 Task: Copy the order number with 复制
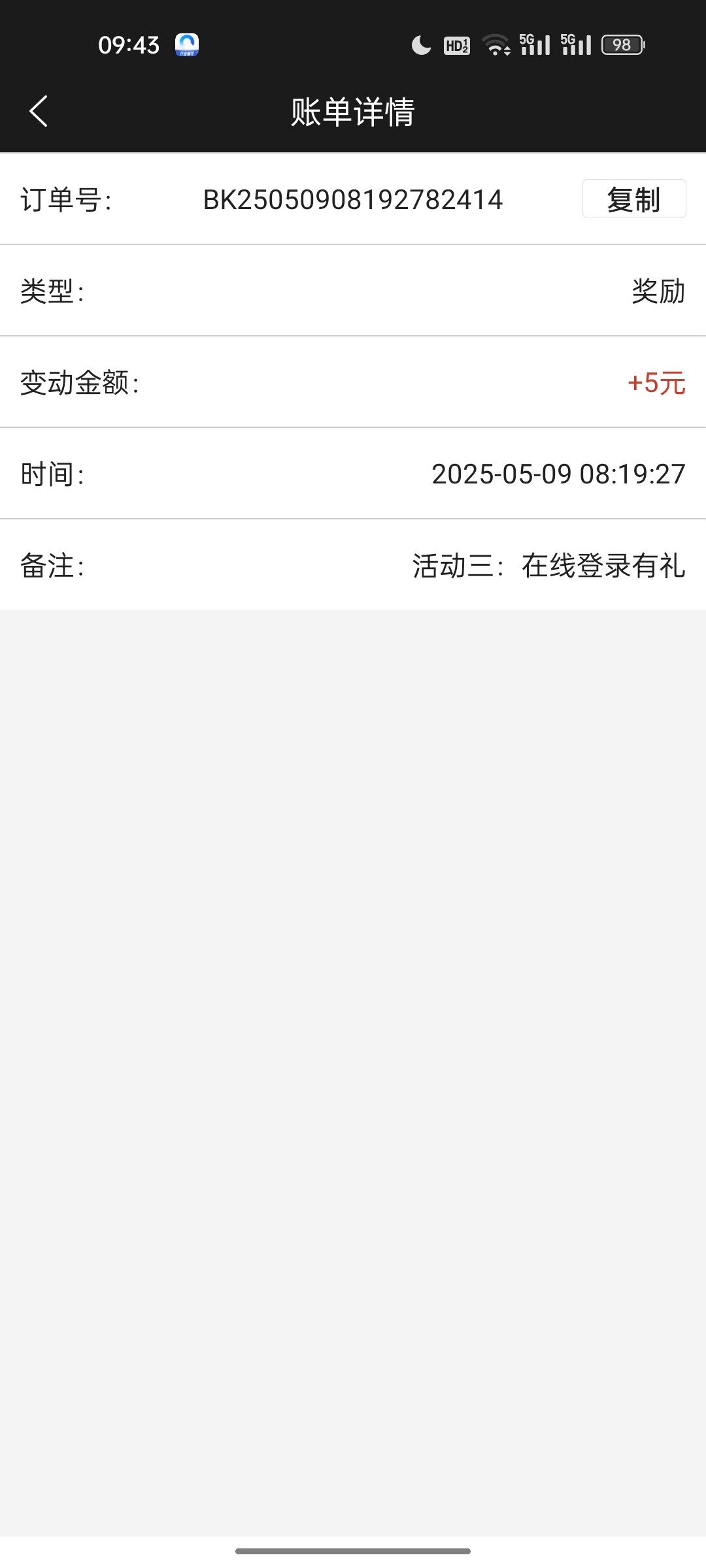634,199
